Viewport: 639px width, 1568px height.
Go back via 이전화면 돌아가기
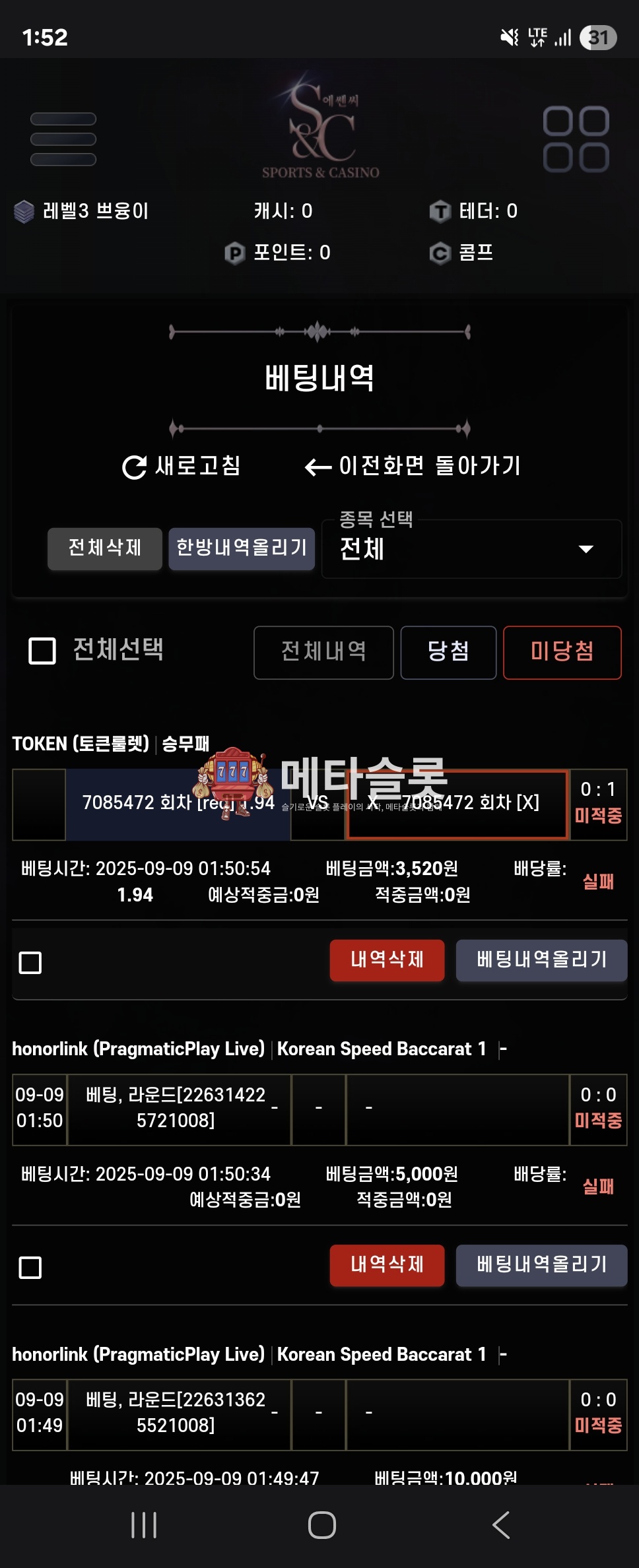point(413,466)
